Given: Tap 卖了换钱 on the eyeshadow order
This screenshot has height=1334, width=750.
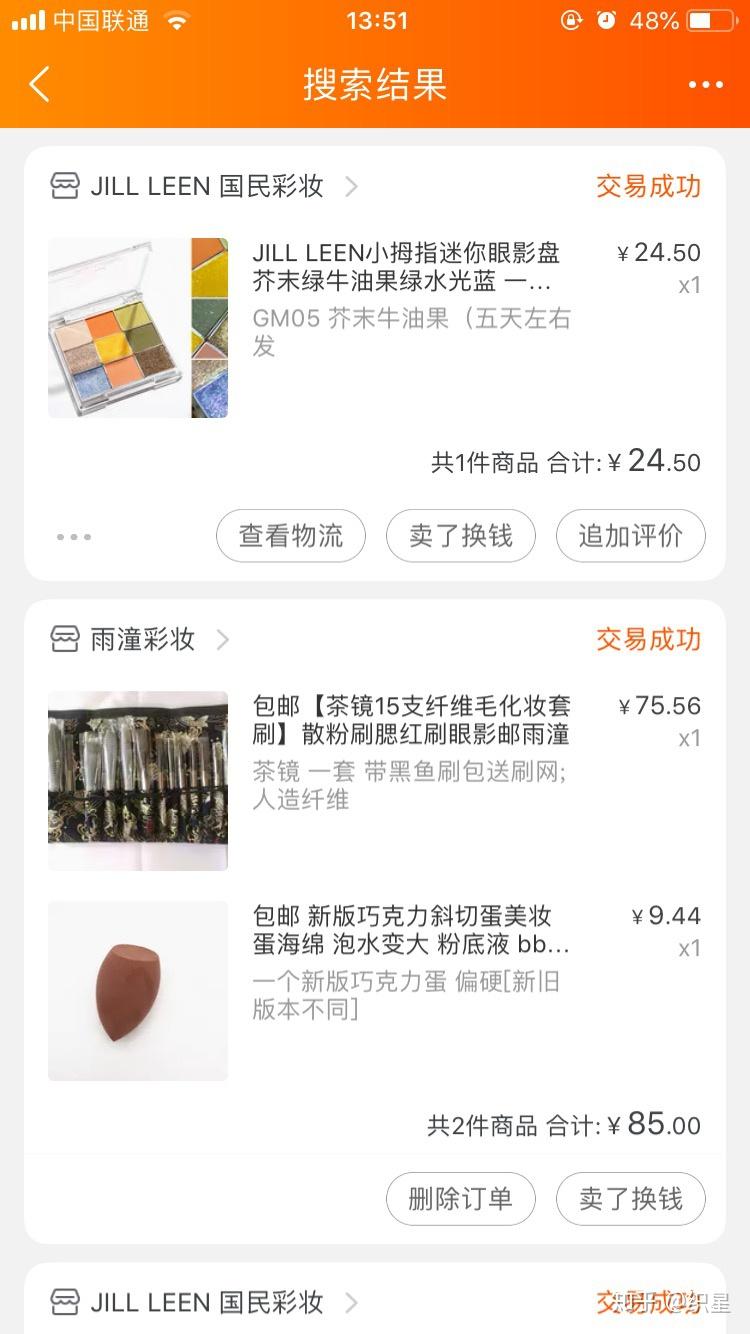Looking at the screenshot, I should pos(461,536).
